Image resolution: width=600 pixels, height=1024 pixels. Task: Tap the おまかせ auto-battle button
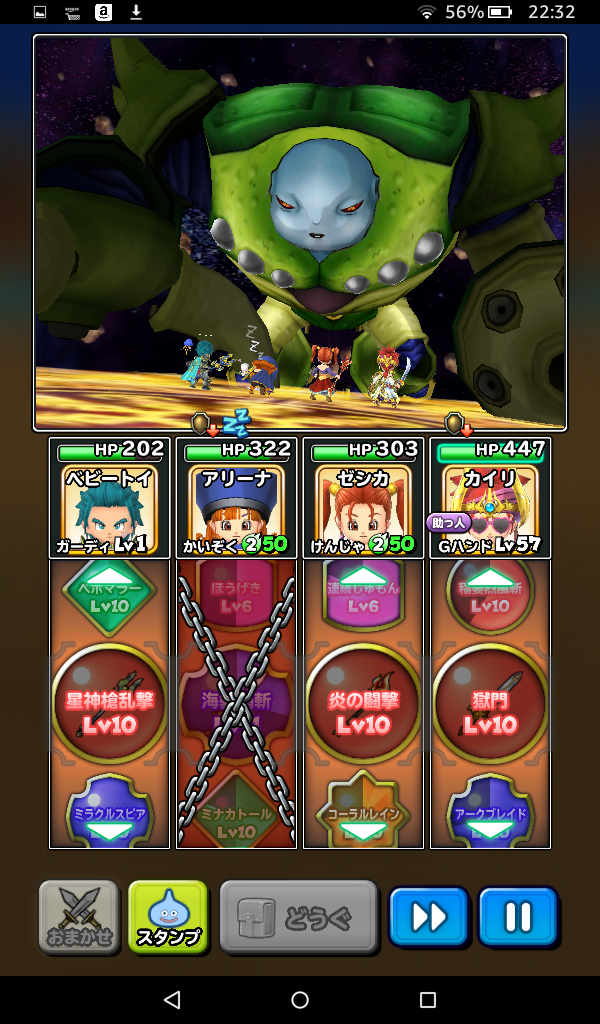(x=79, y=916)
